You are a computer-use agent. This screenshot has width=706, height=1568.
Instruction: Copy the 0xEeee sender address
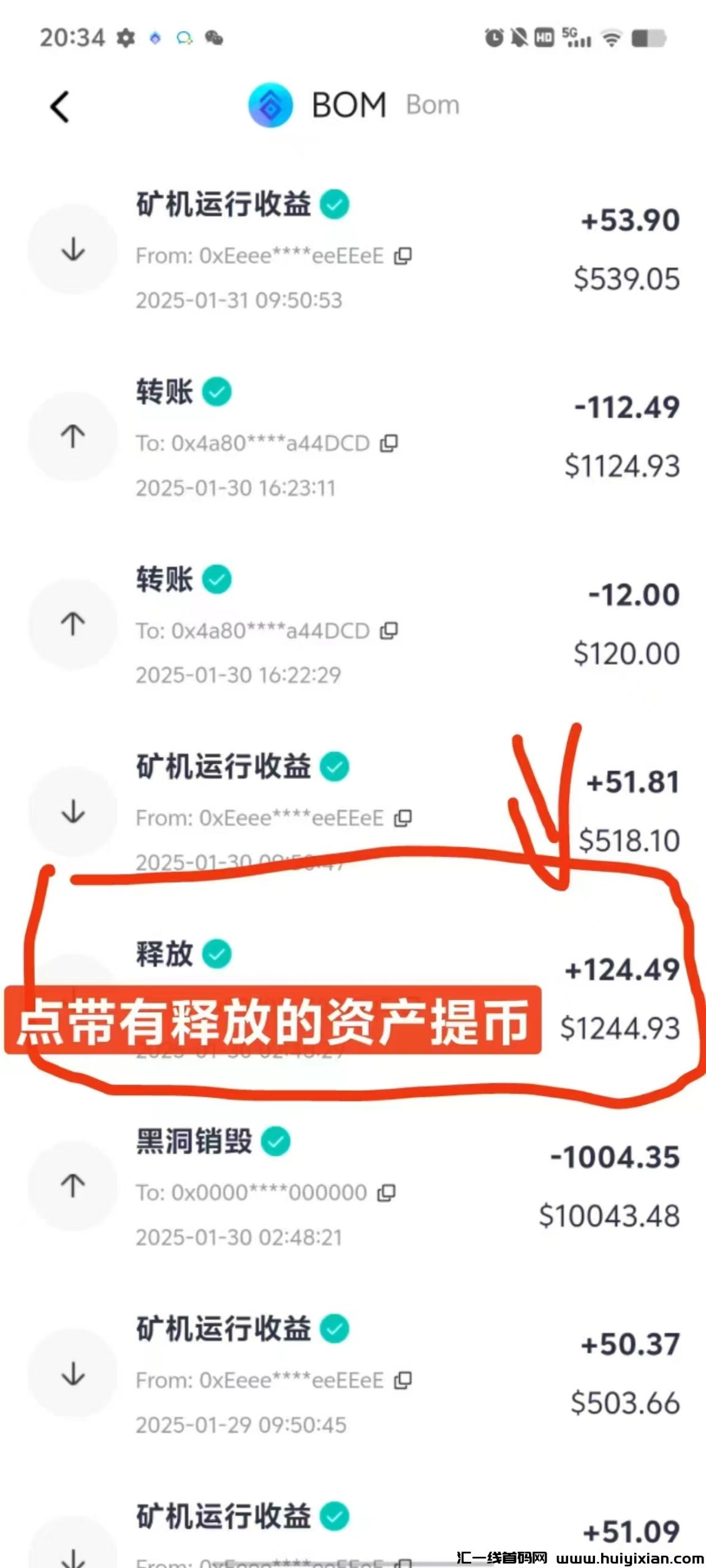pos(404,255)
